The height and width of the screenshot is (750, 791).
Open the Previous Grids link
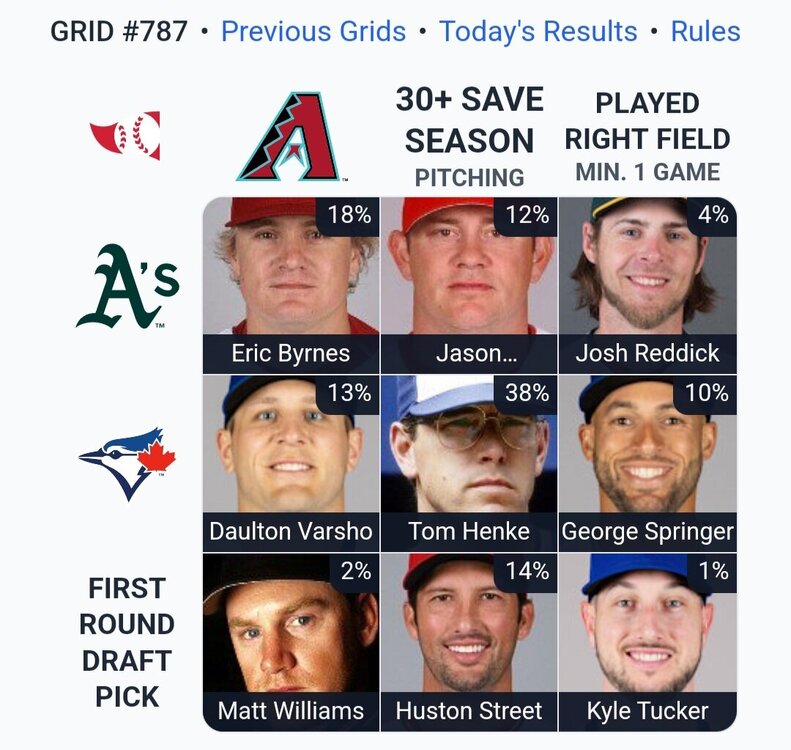point(313,31)
